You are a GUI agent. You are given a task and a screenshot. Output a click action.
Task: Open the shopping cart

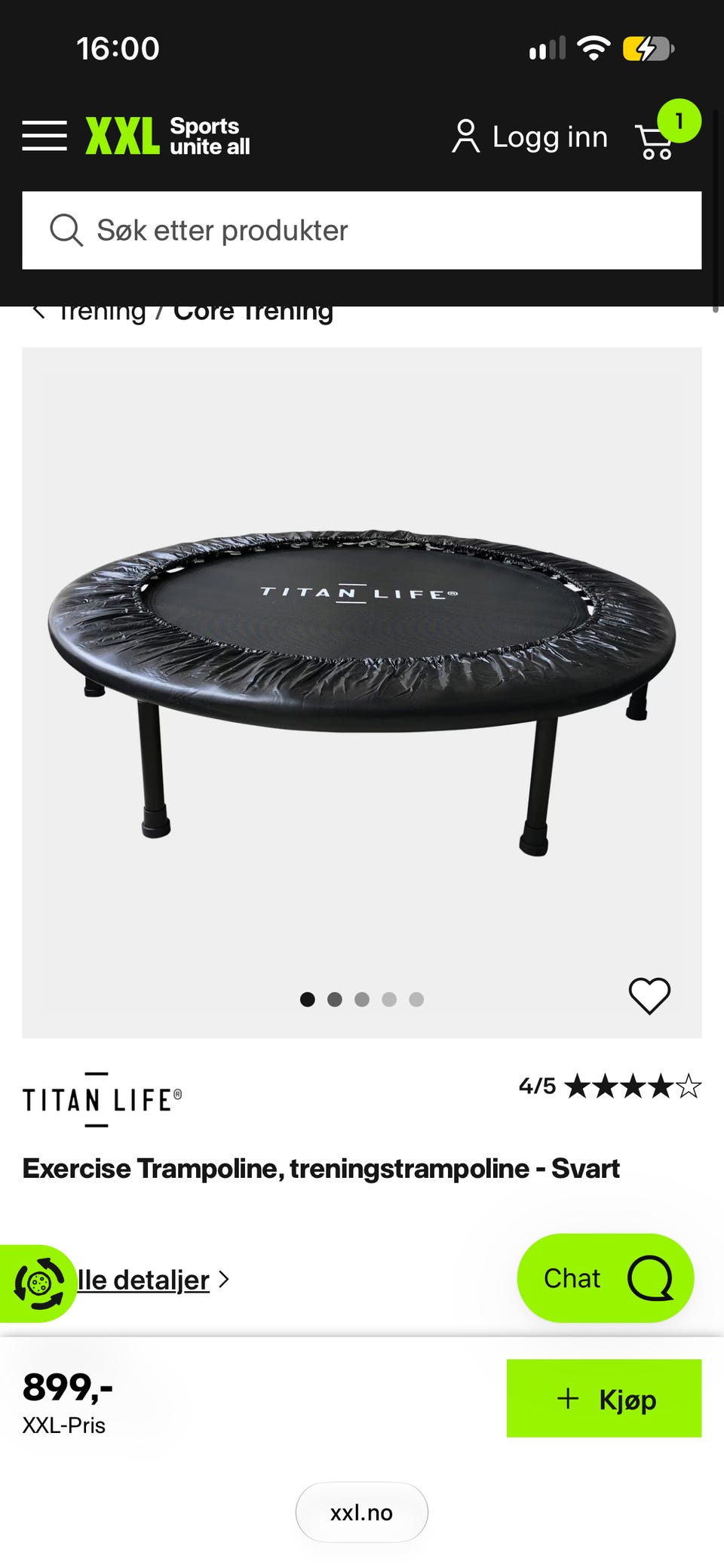click(x=655, y=141)
